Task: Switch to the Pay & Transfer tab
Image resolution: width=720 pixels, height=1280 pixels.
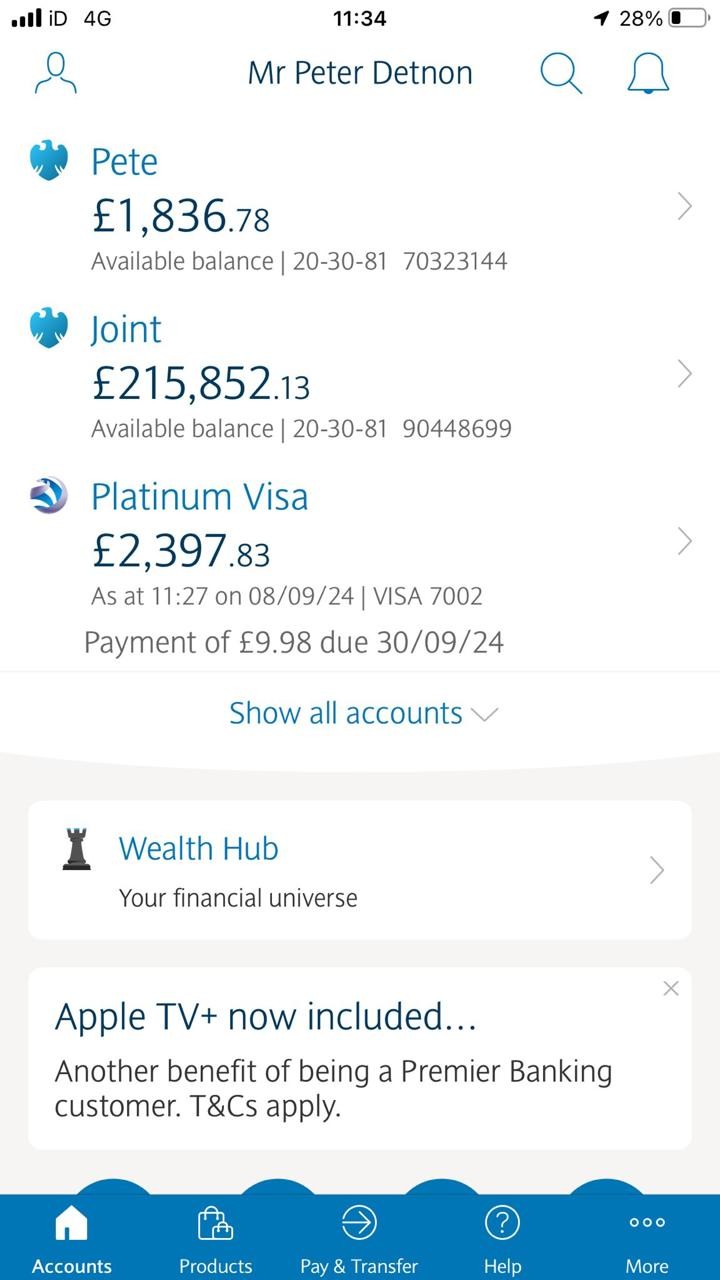Action: tap(359, 1238)
